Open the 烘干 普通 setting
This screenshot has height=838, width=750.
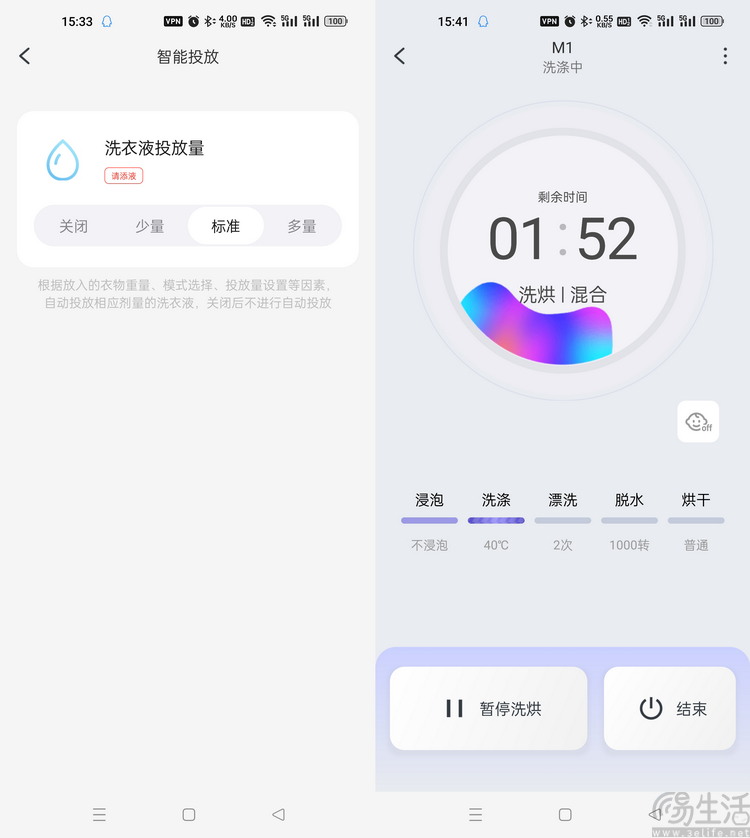(696, 520)
